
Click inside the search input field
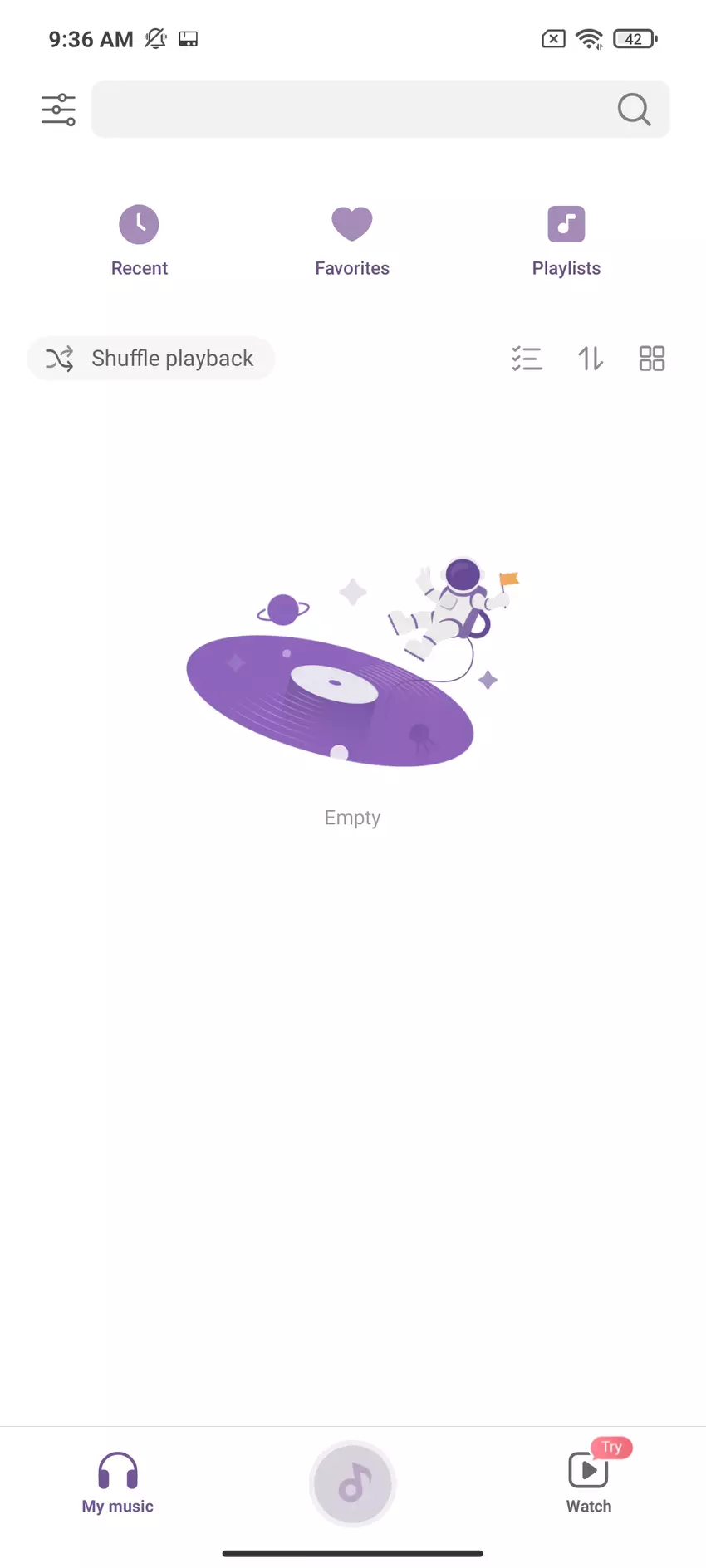coord(357,109)
